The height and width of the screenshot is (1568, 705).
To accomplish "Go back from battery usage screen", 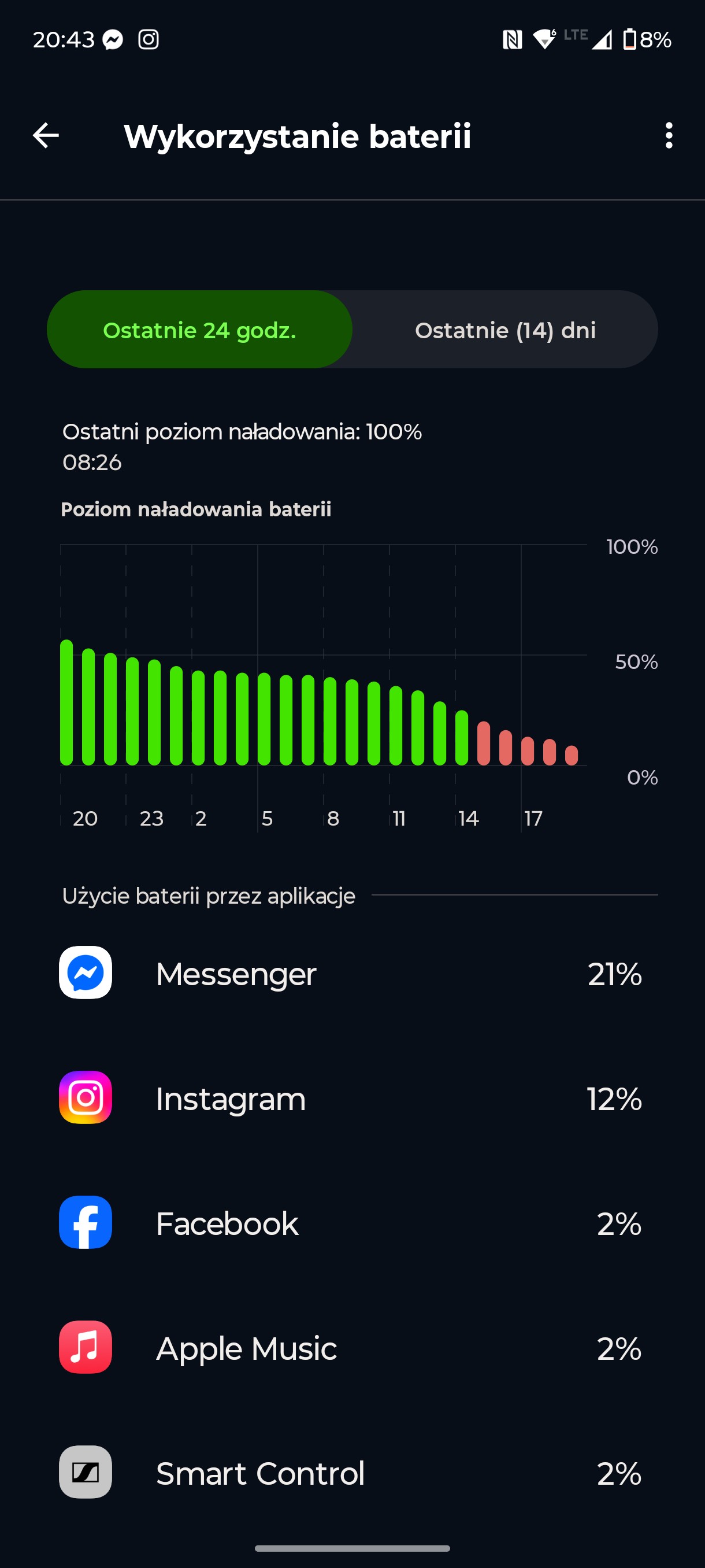I will pyautogui.click(x=46, y=135).
